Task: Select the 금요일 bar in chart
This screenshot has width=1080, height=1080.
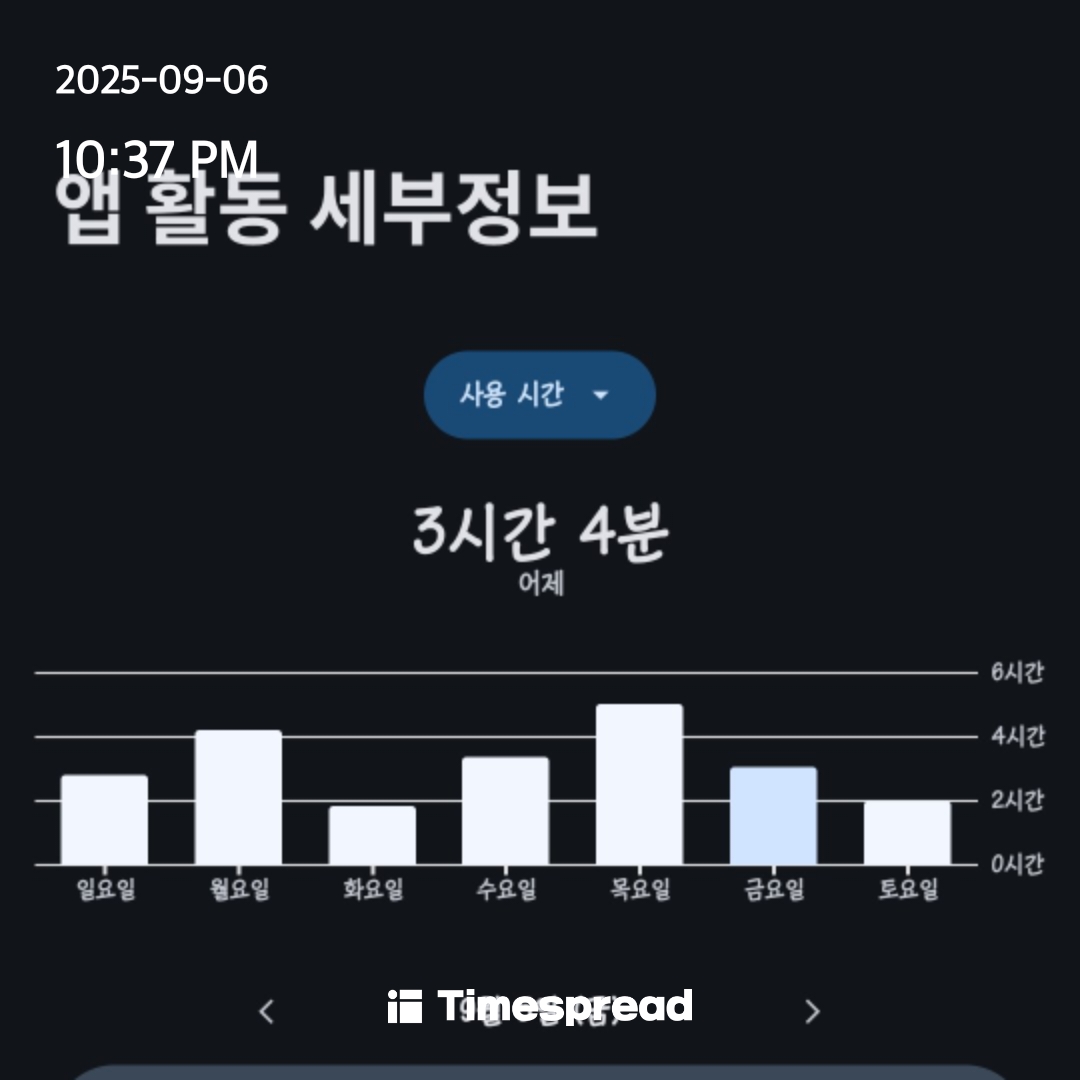Action: pyautogui.click(x=773, y=816)
